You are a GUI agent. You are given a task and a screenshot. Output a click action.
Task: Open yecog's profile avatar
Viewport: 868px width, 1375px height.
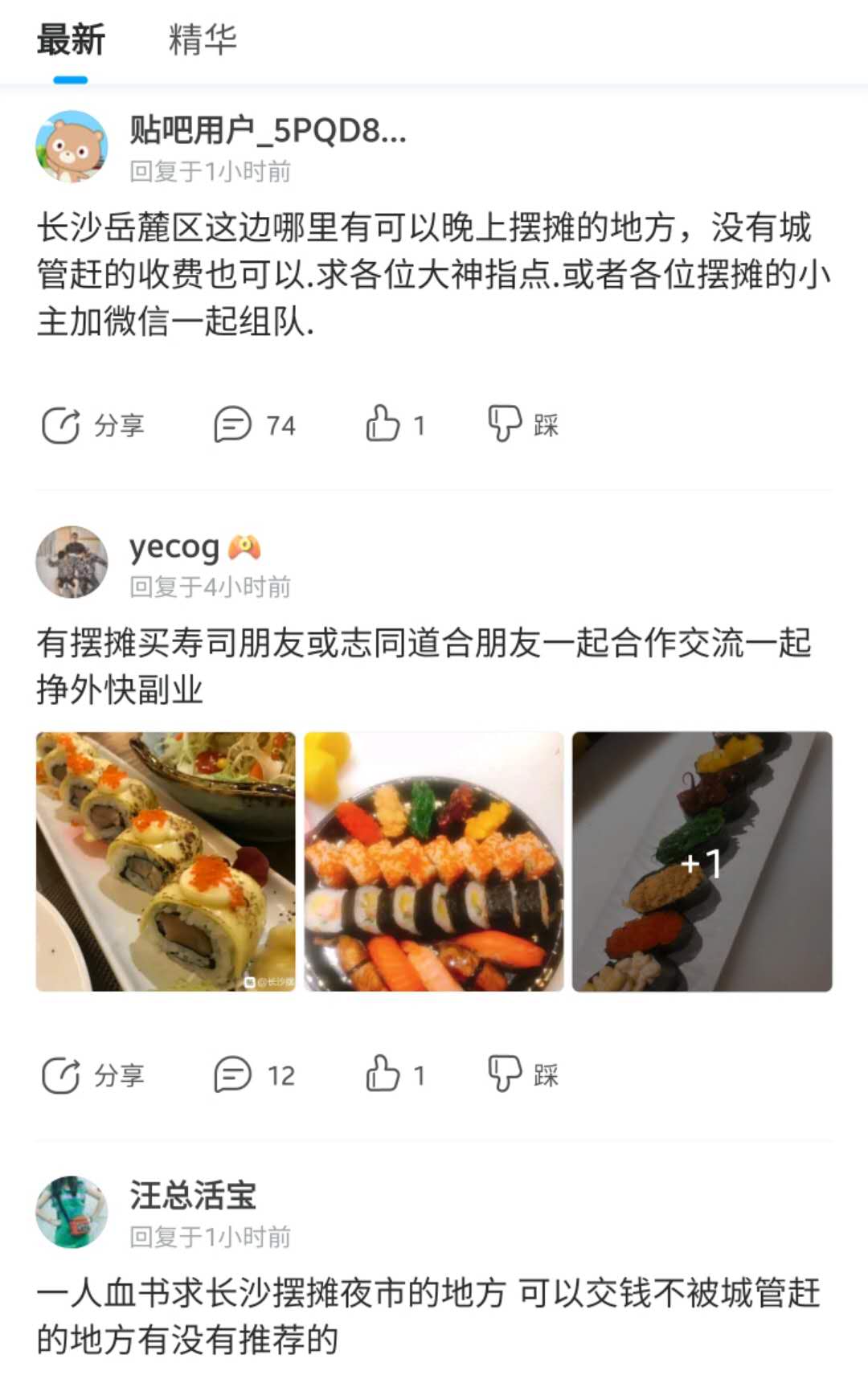[72, 563]
